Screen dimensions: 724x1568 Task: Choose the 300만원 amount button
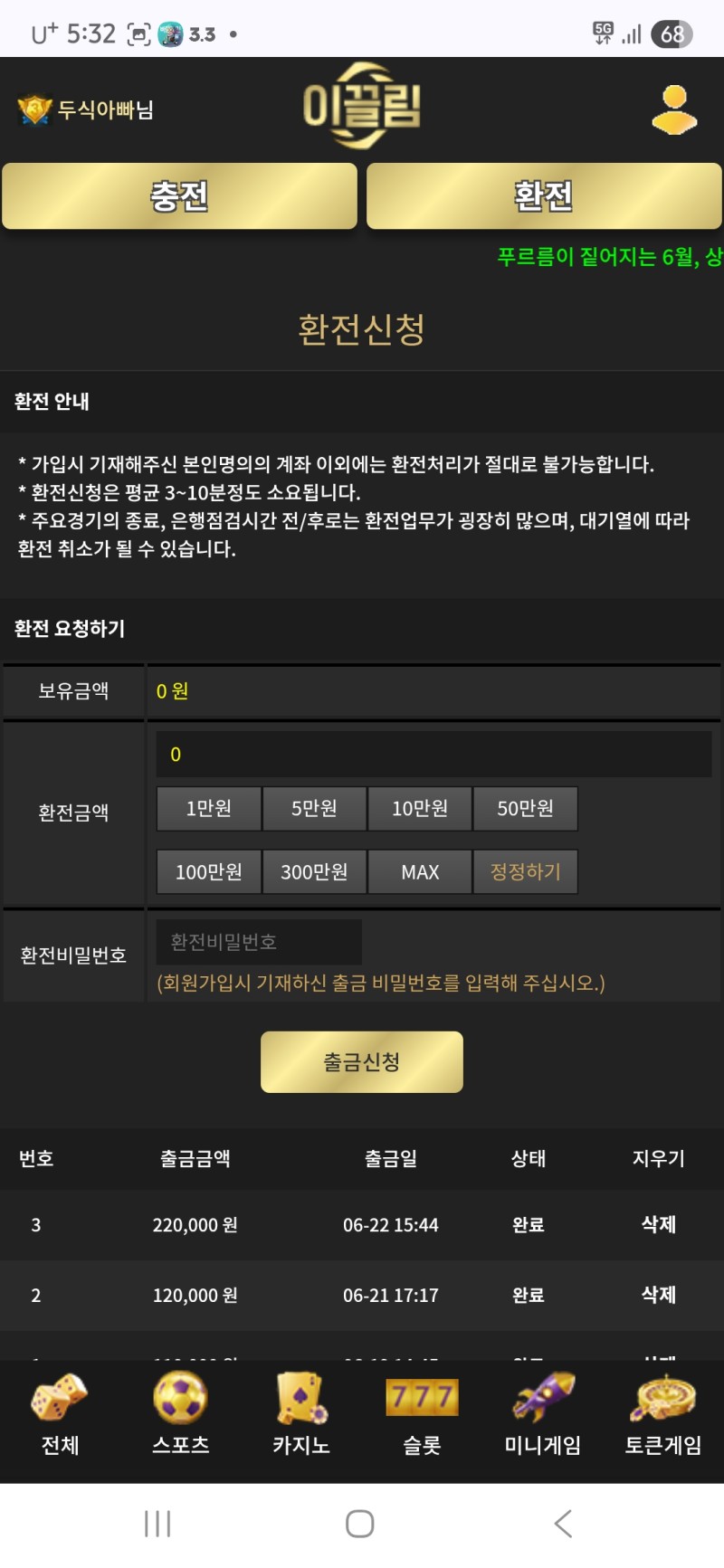tap(314, 872)
